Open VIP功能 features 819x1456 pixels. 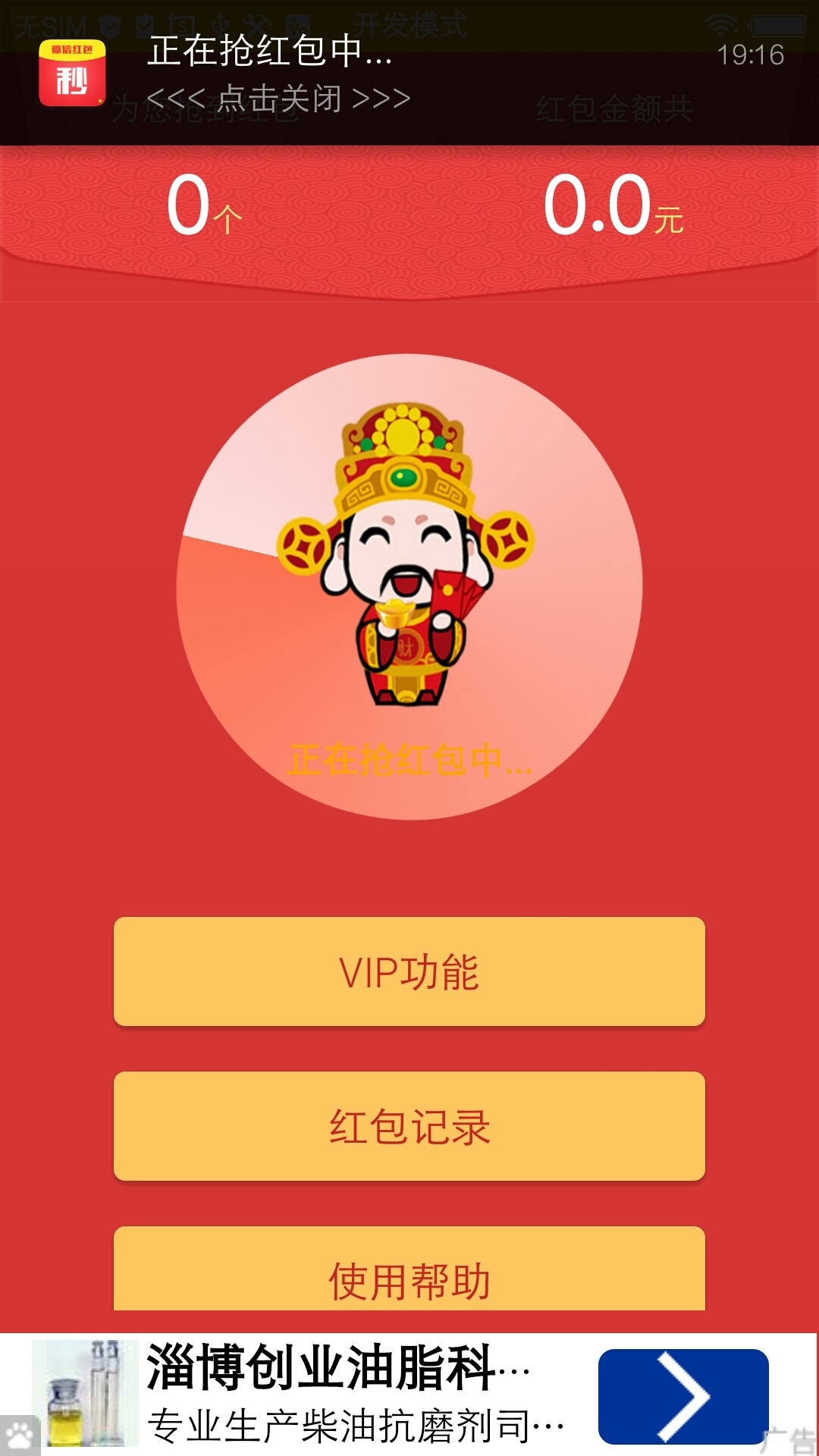(x=409, y=971)
